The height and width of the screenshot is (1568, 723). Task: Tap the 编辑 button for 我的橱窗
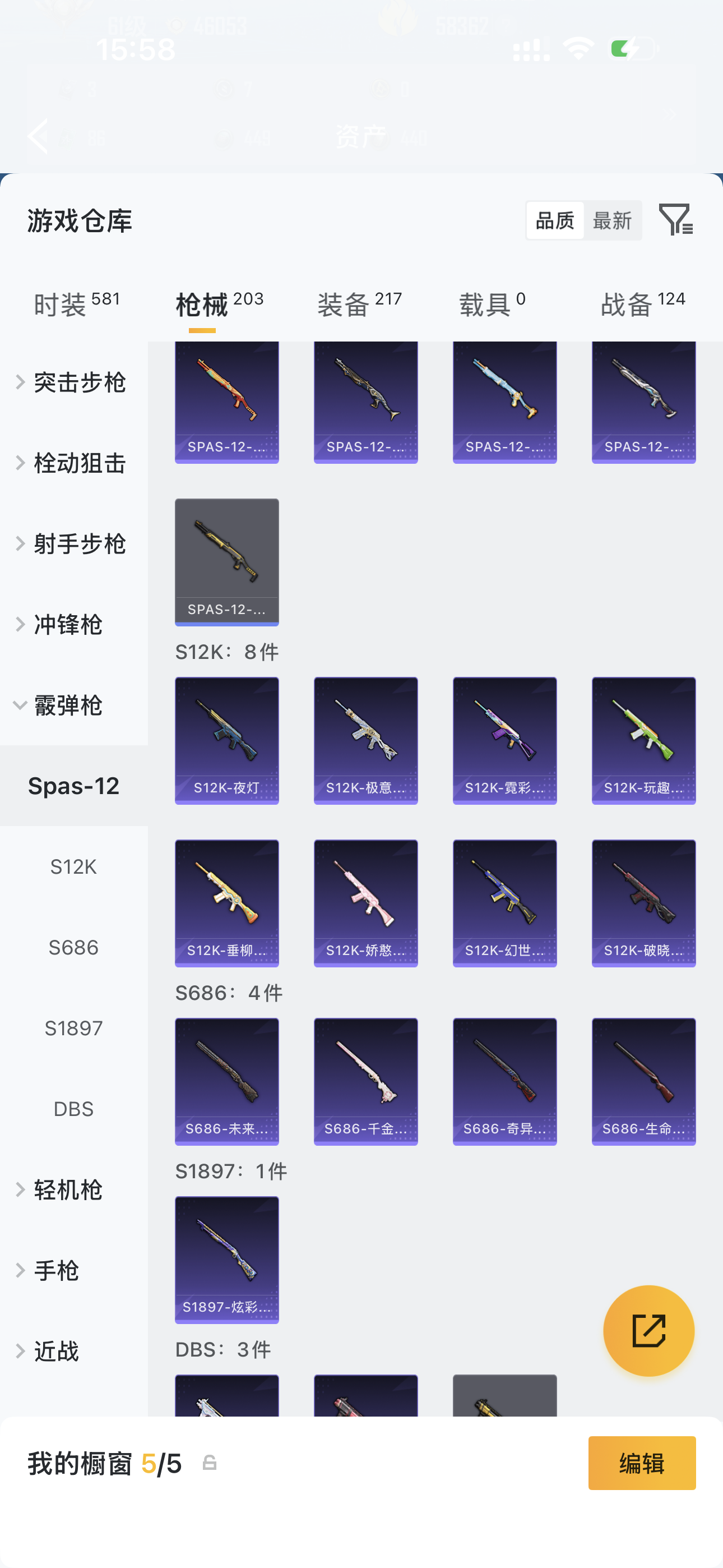pos(641,1463)
